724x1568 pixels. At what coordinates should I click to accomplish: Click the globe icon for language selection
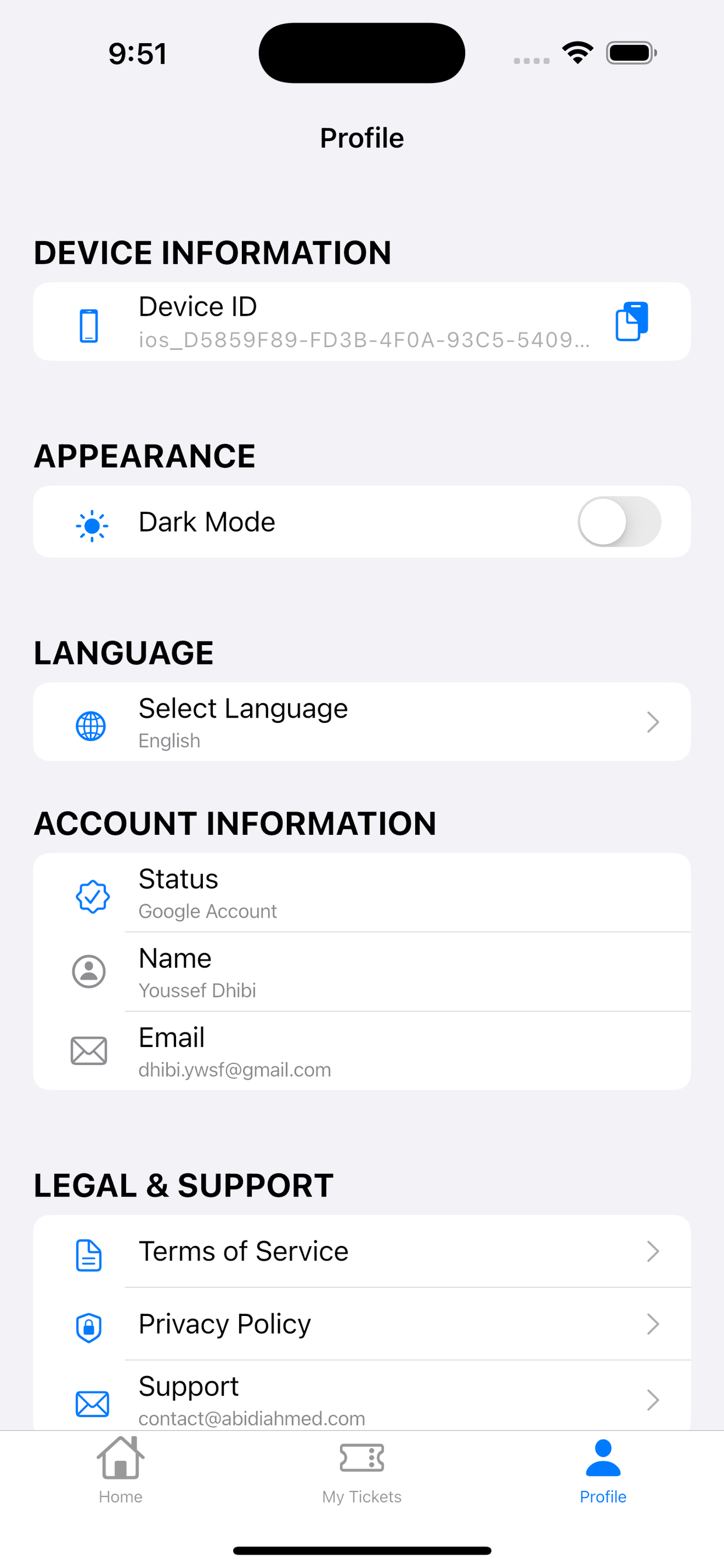pyautogui.click(x=91, y=724)
